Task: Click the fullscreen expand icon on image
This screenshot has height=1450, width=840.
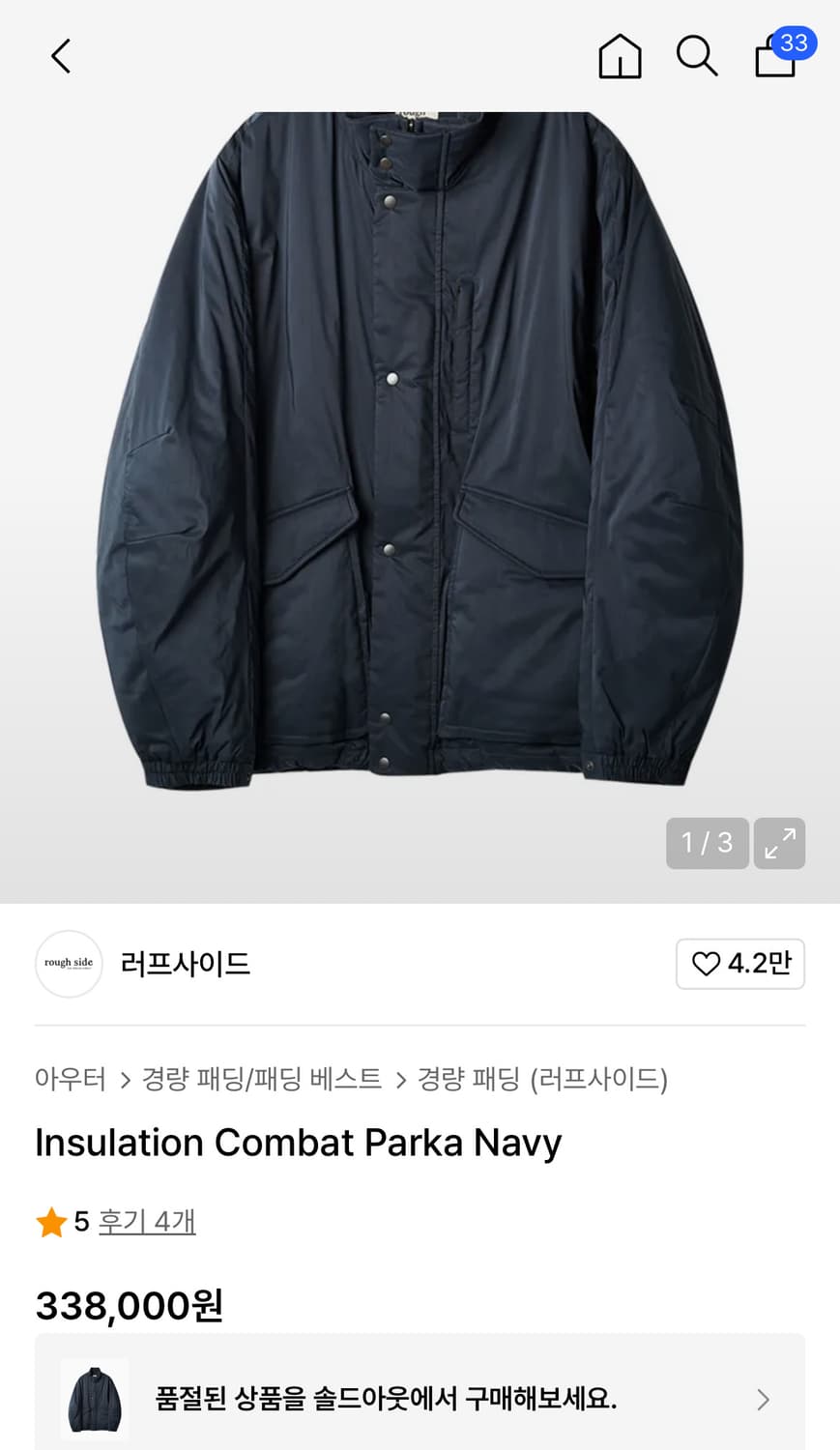Action: tap(779, 843)
